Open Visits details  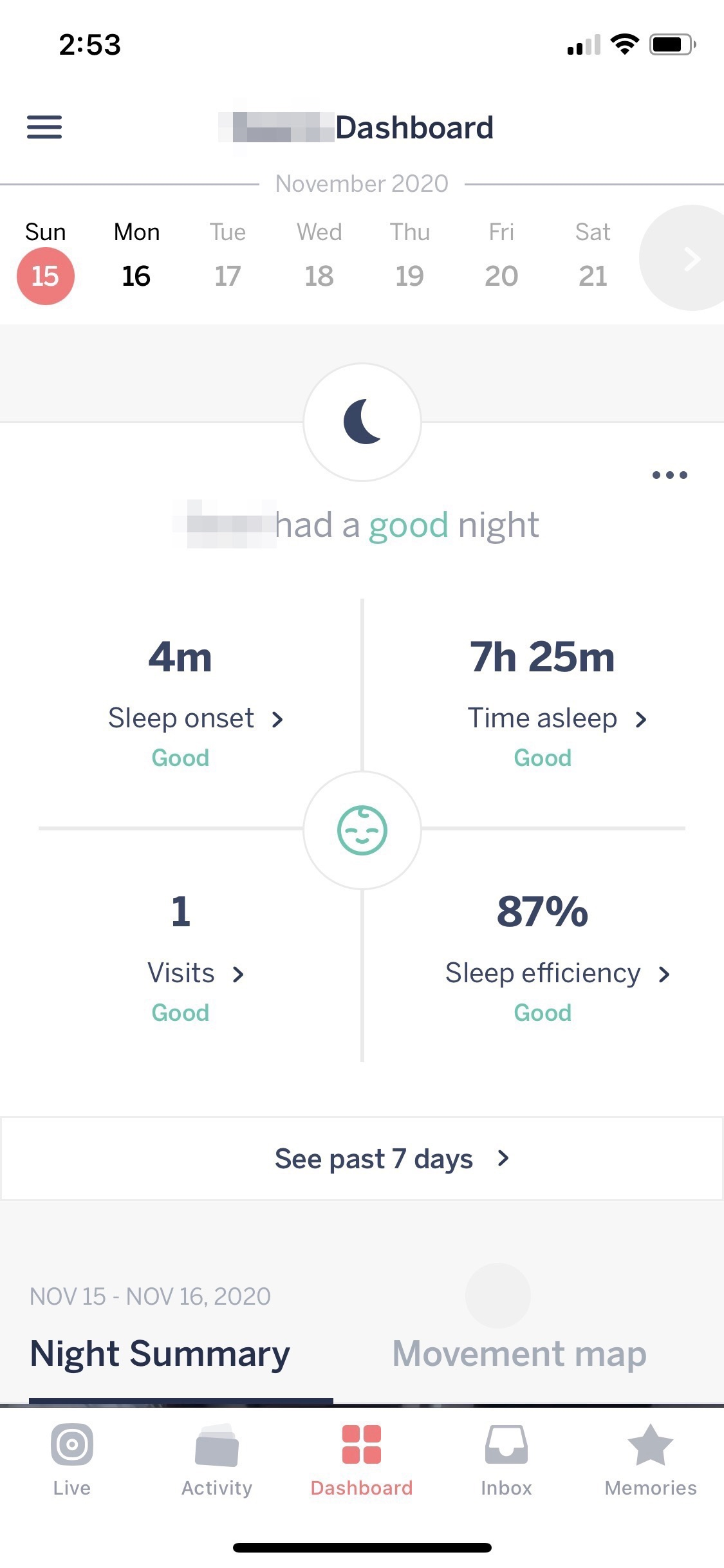click(x=196, y=973)
